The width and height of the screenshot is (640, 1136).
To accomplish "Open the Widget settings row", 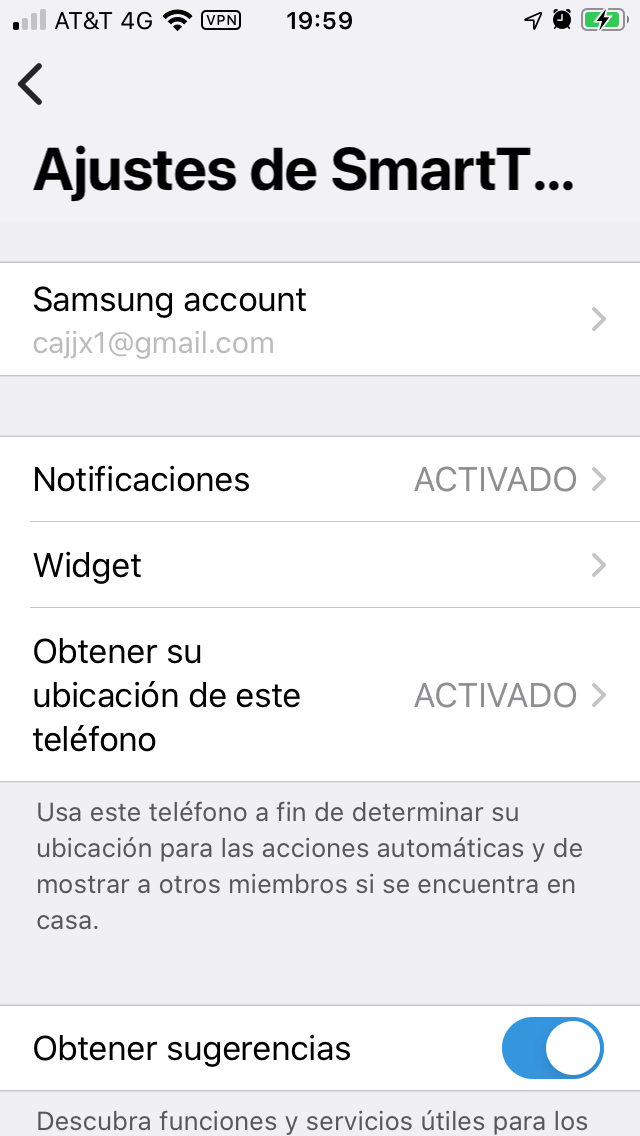I will [x=320, y=565].
